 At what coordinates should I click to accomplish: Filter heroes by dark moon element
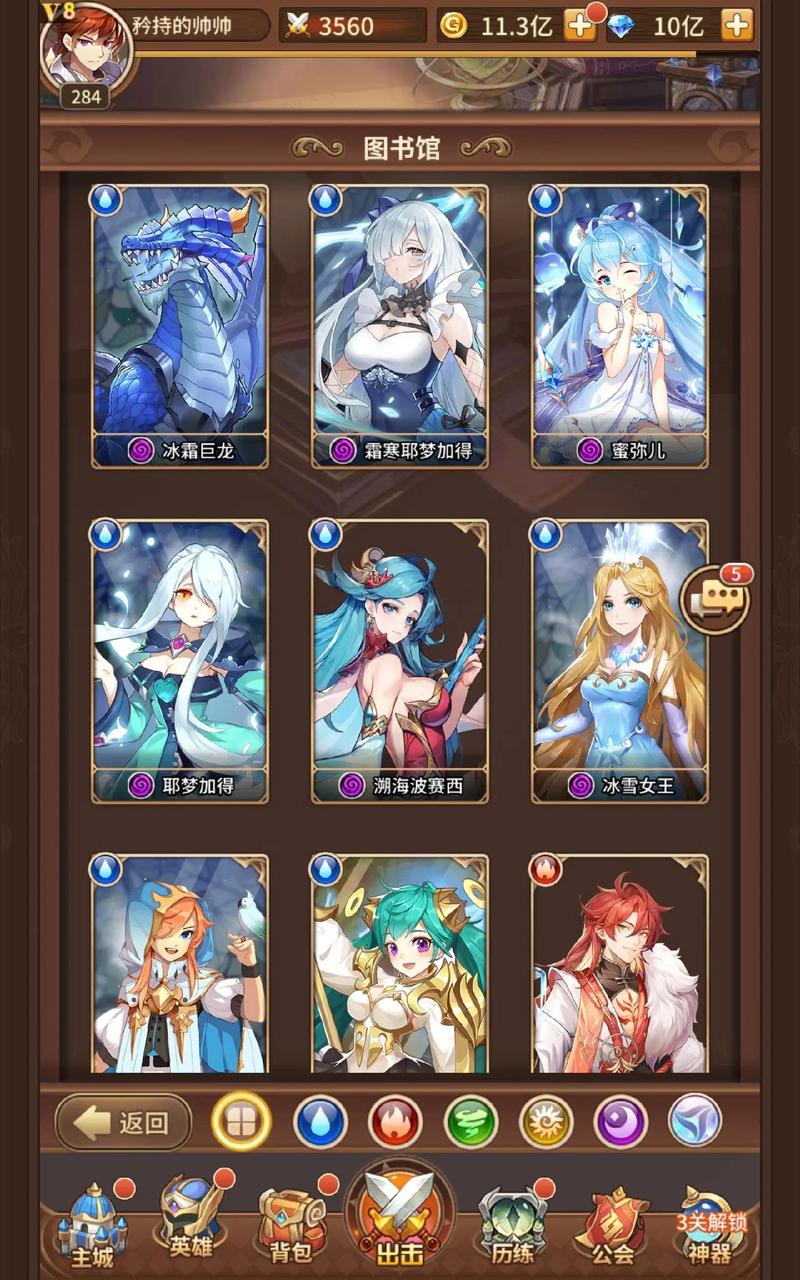click(x=621, y=1122)
